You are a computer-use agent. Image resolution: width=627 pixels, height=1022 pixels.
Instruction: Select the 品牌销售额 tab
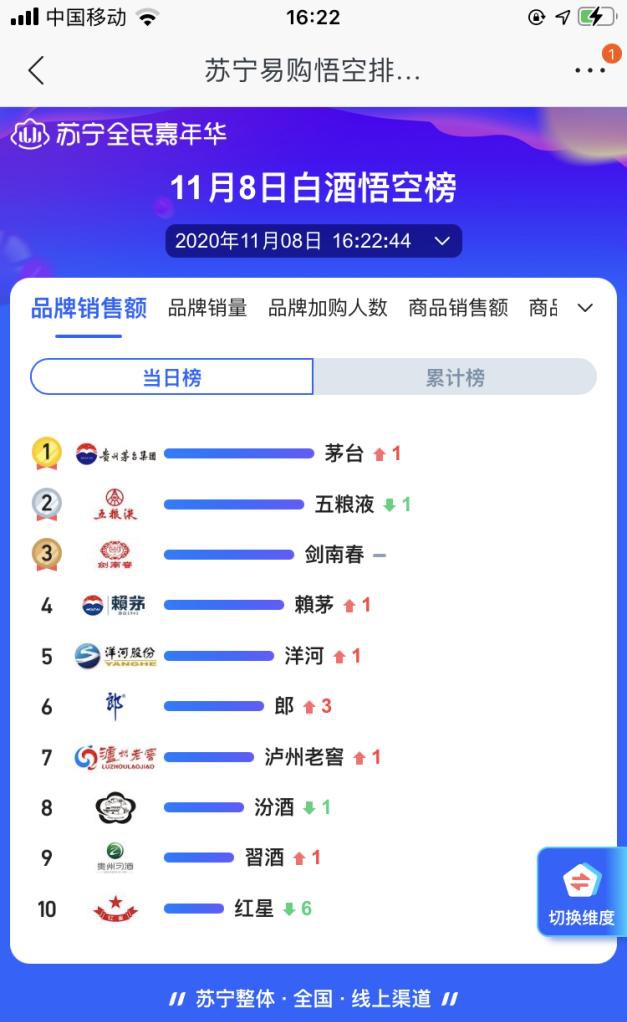click(x=89, y=308)
